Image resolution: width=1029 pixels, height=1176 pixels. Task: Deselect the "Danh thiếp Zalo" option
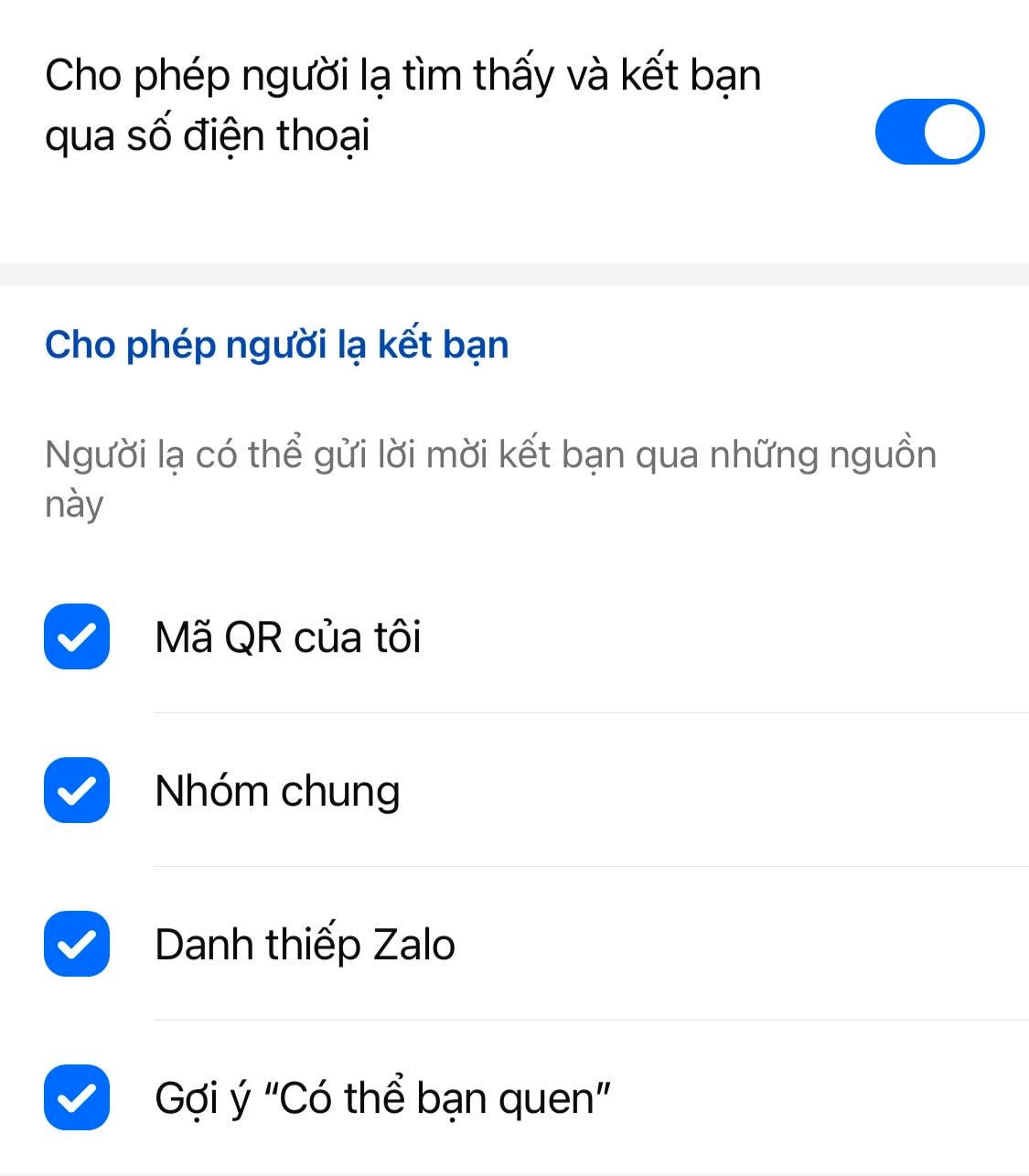(x=77, y=944)
